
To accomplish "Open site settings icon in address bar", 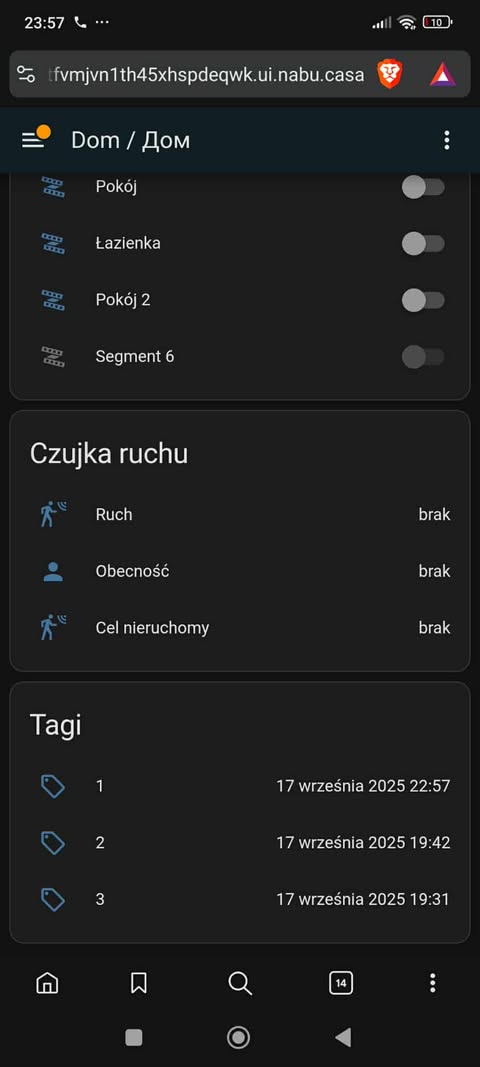I will 27,74.
